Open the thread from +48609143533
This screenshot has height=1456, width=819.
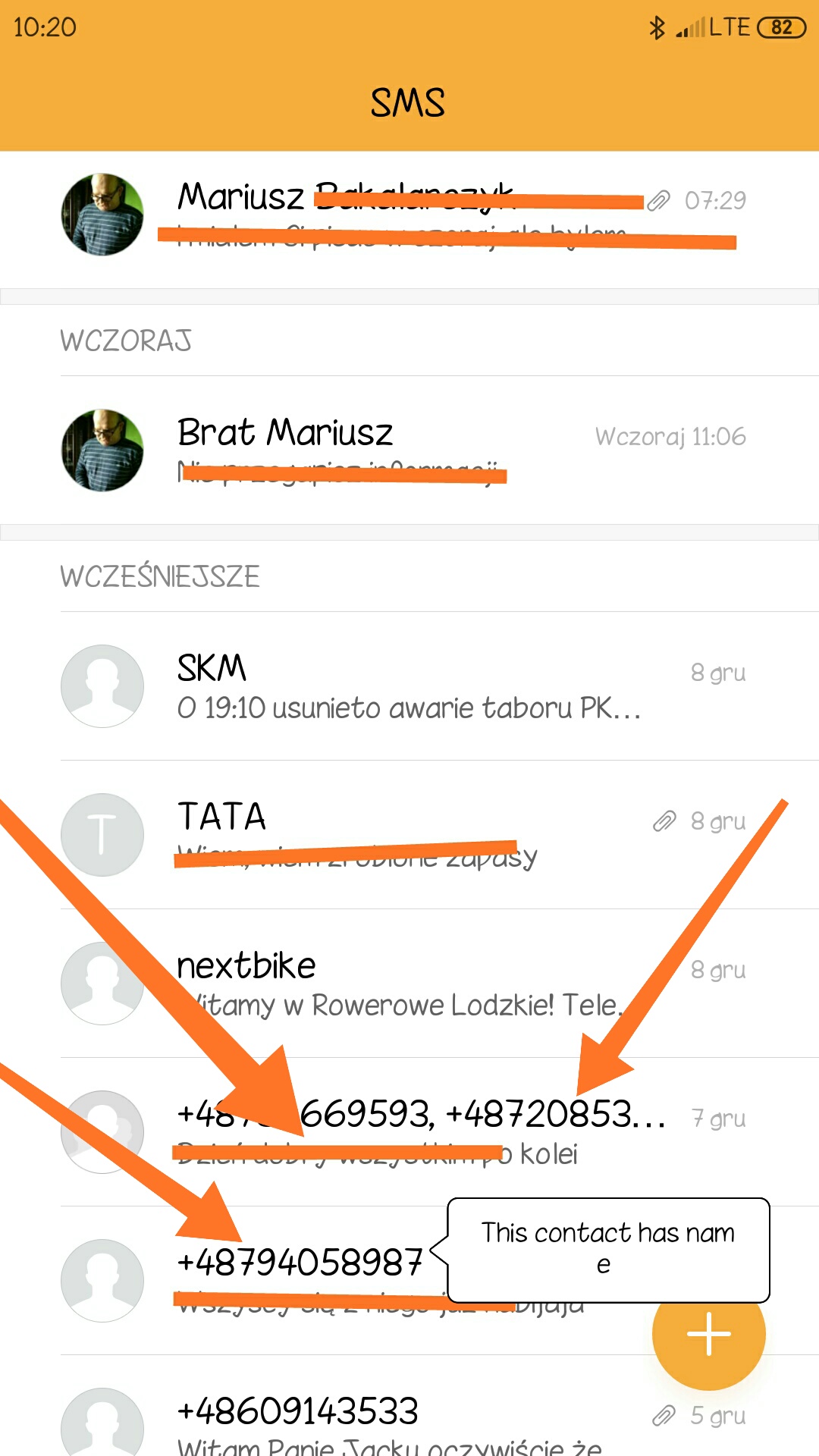click(x=409, y=1407)
